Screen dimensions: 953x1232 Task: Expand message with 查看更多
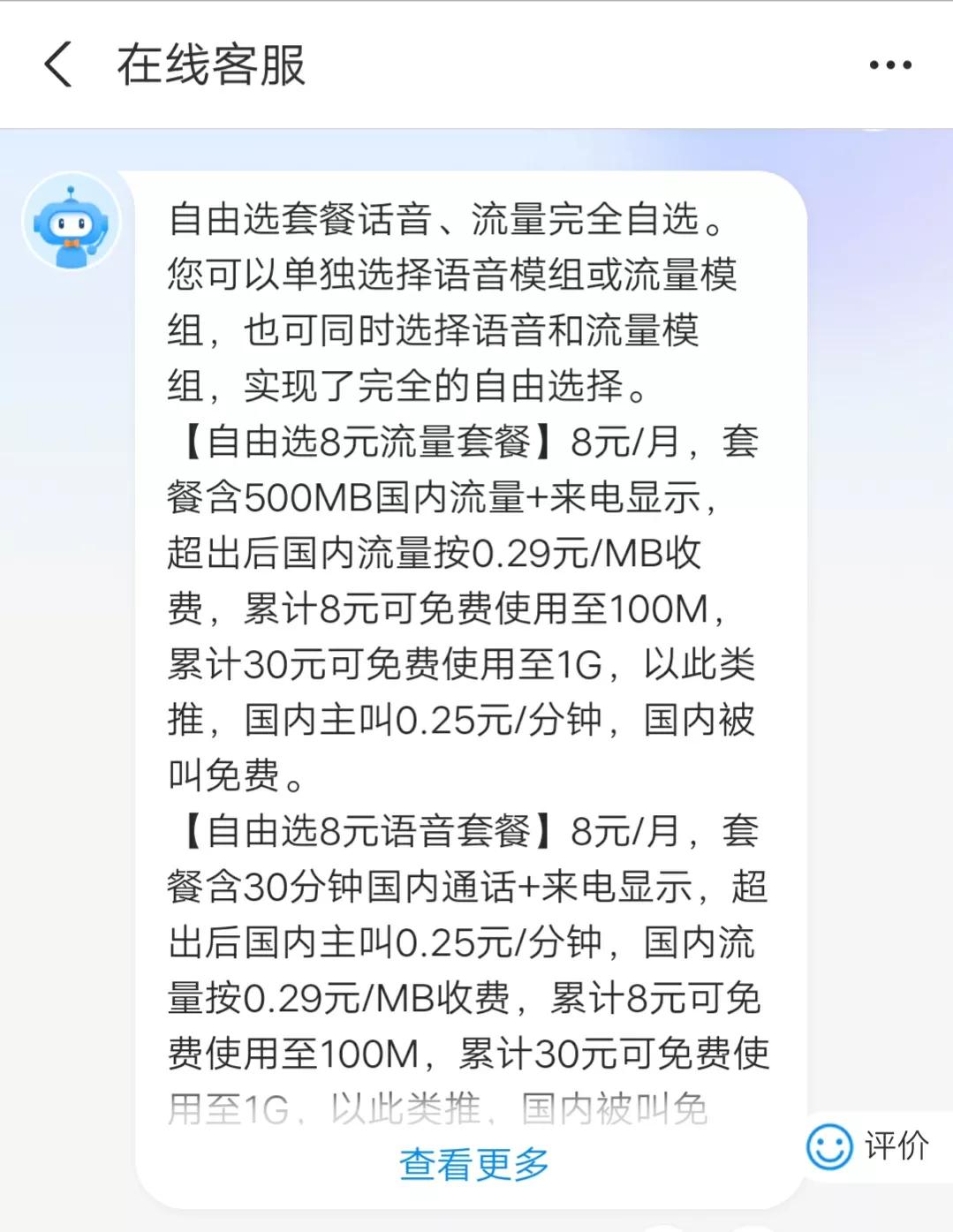(x=473, y=1165)
